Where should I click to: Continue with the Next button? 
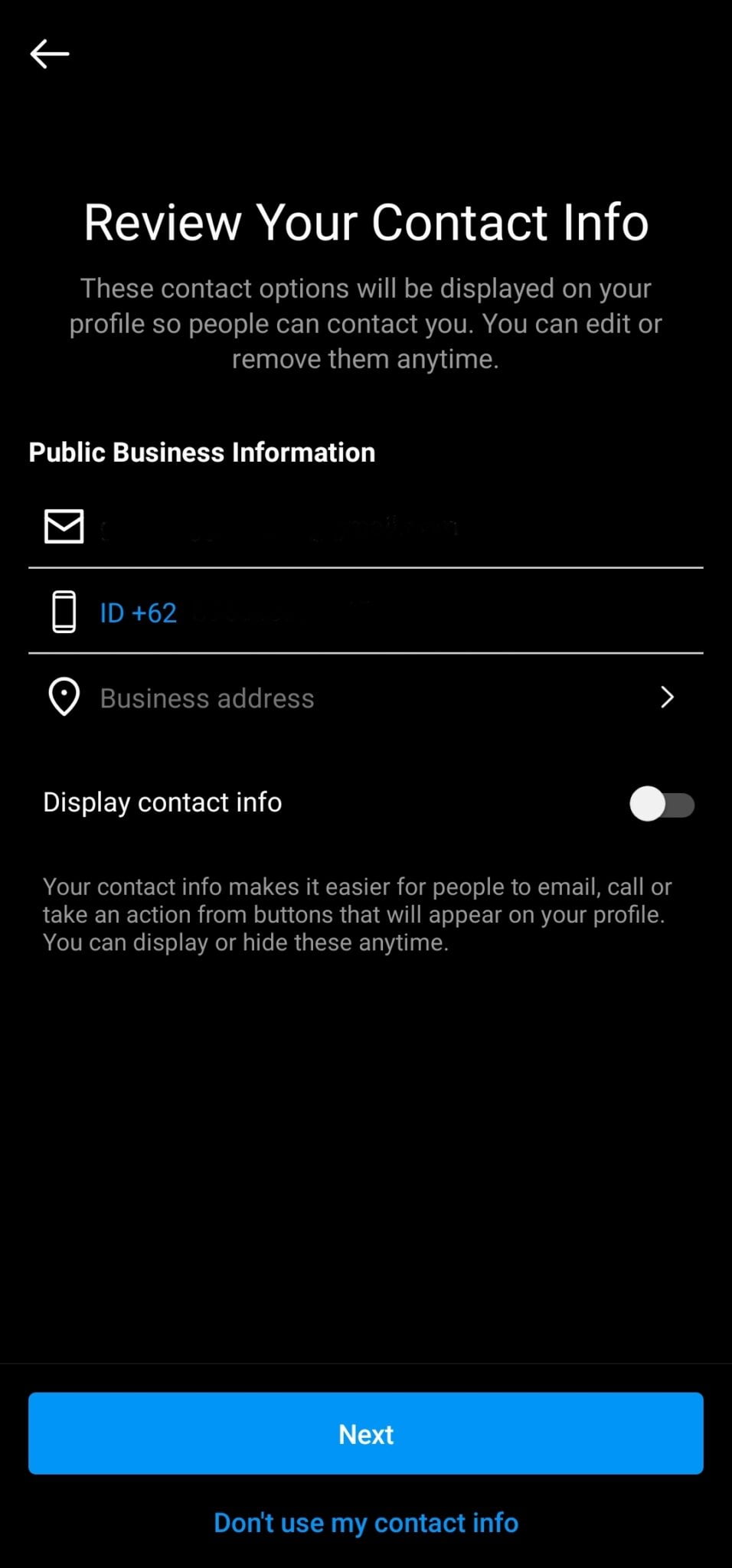366,1433
